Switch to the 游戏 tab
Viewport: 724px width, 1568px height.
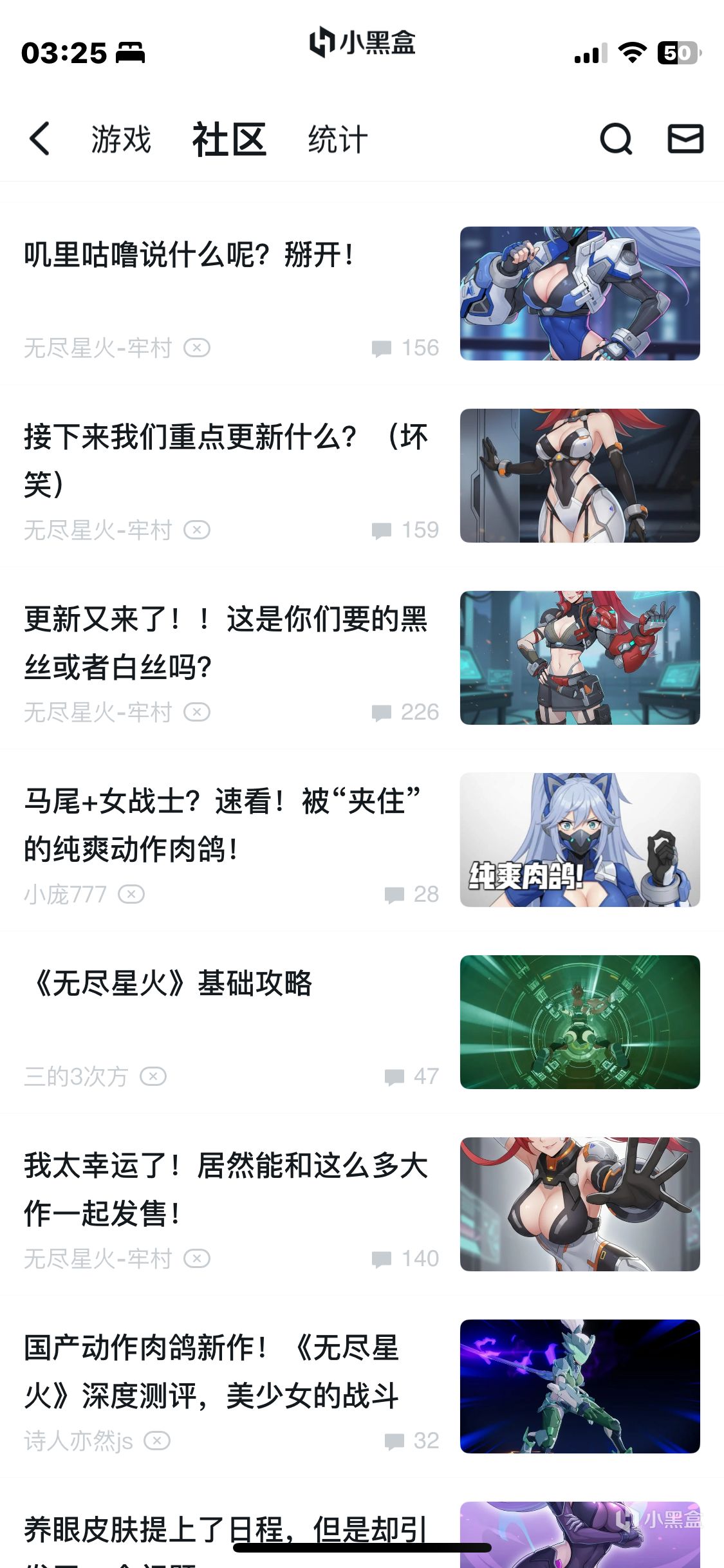[x=121, y=140]
